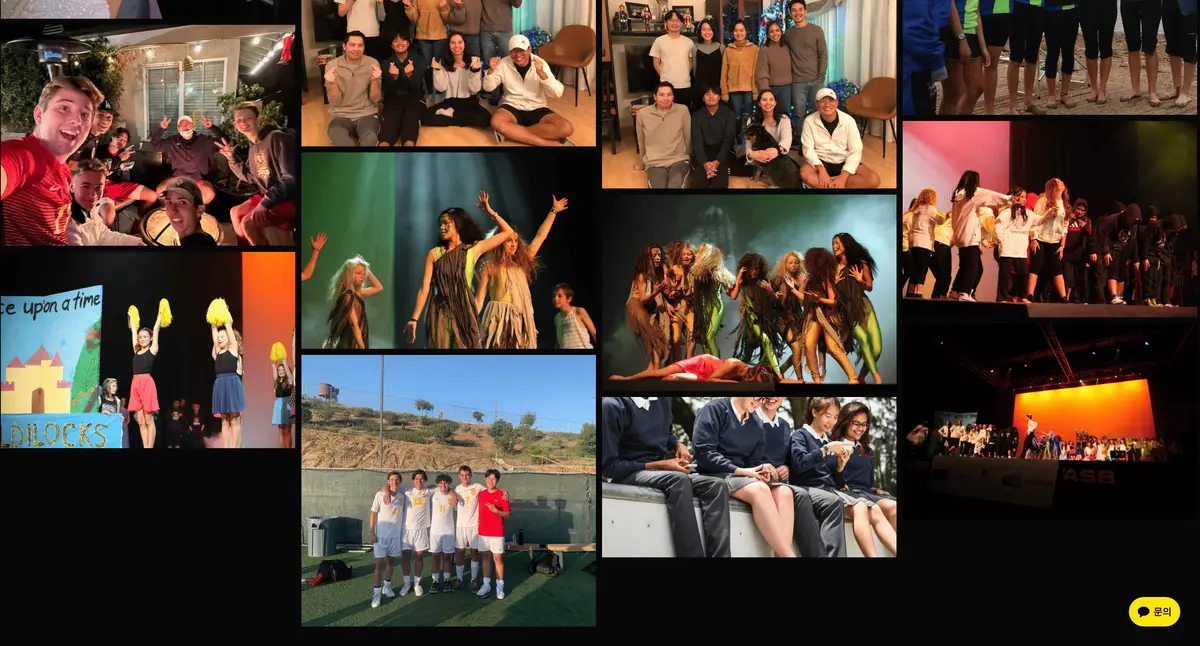The height and width of the screenshot is (646, 1200).
Task: Open the selfie photo with red-shirt boy
Action: (148, 135)
